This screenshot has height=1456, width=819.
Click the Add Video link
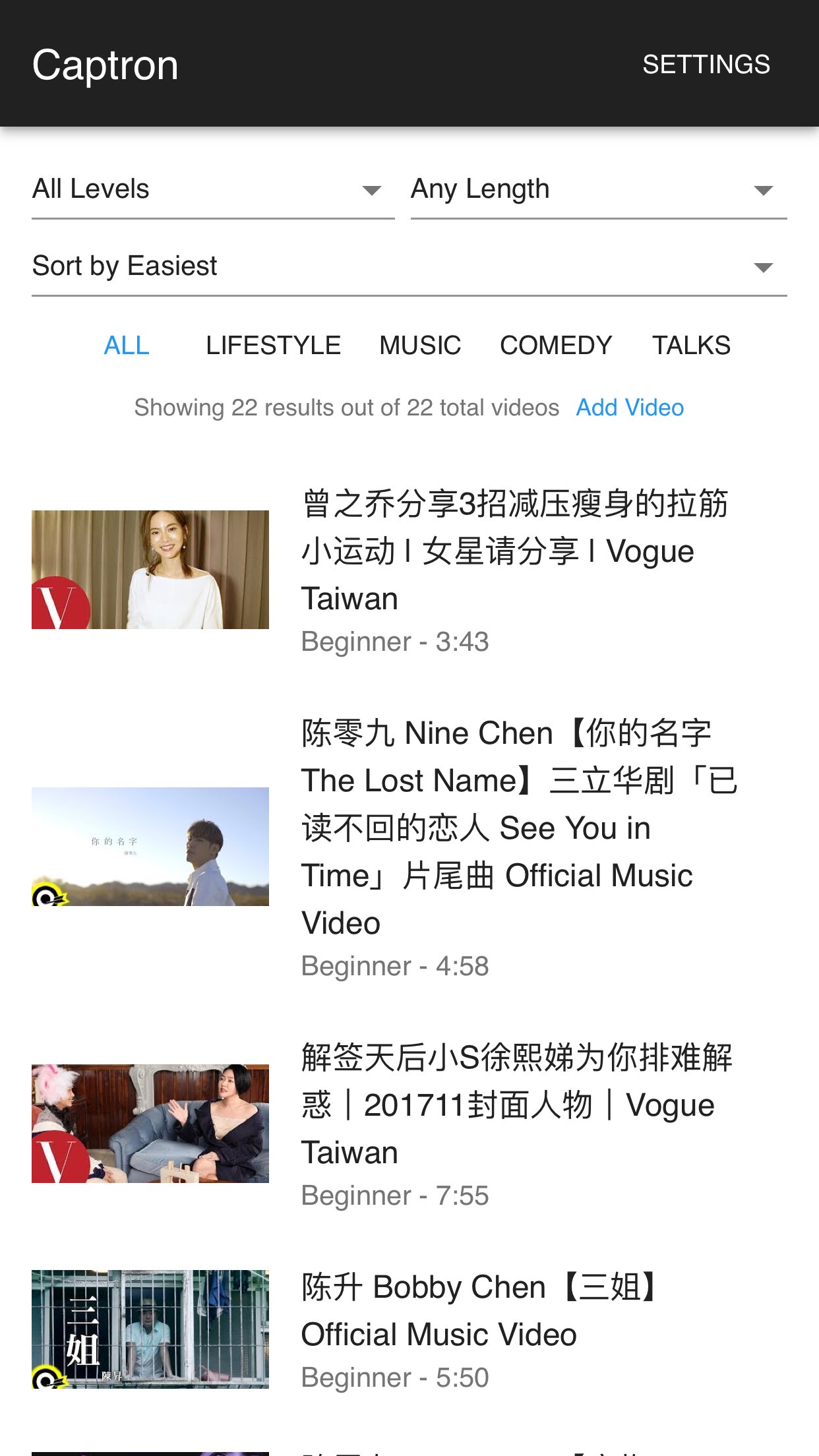pos(630,408)
